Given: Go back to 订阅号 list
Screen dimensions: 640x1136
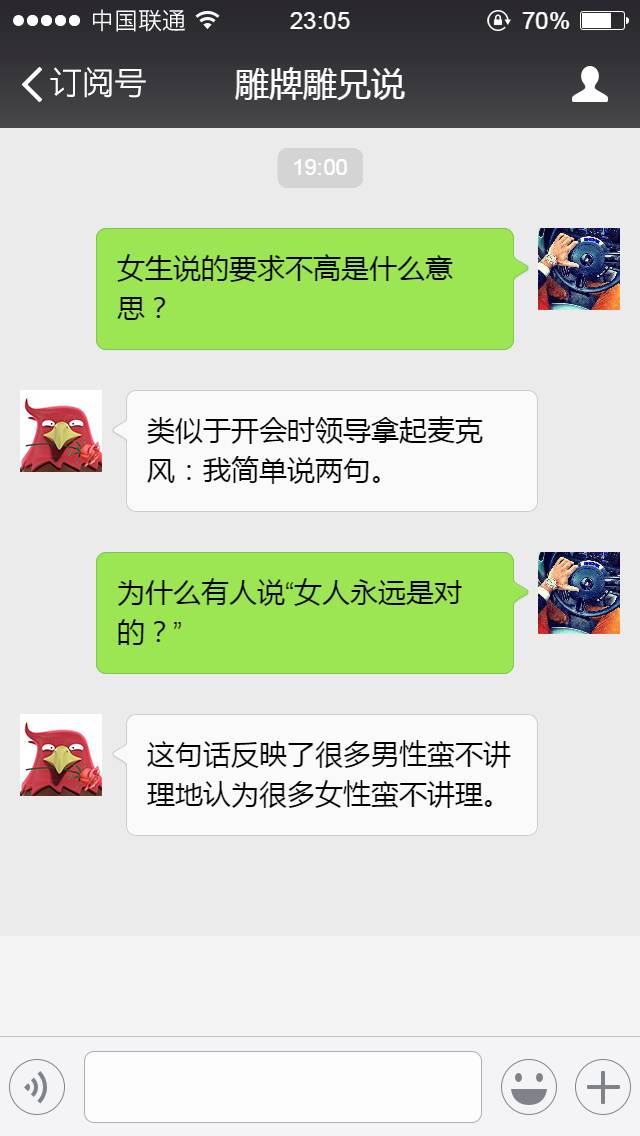Looking at the screenshot, I should pos(82,84).
